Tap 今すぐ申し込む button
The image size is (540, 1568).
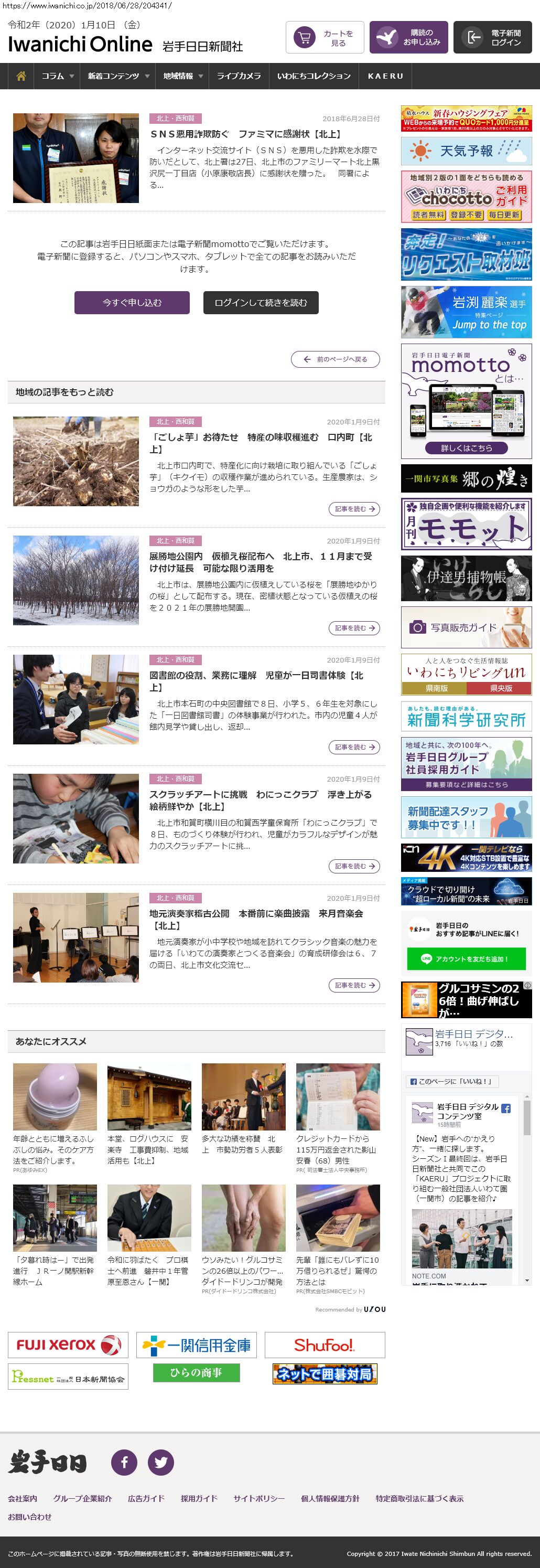click(132, 303)
